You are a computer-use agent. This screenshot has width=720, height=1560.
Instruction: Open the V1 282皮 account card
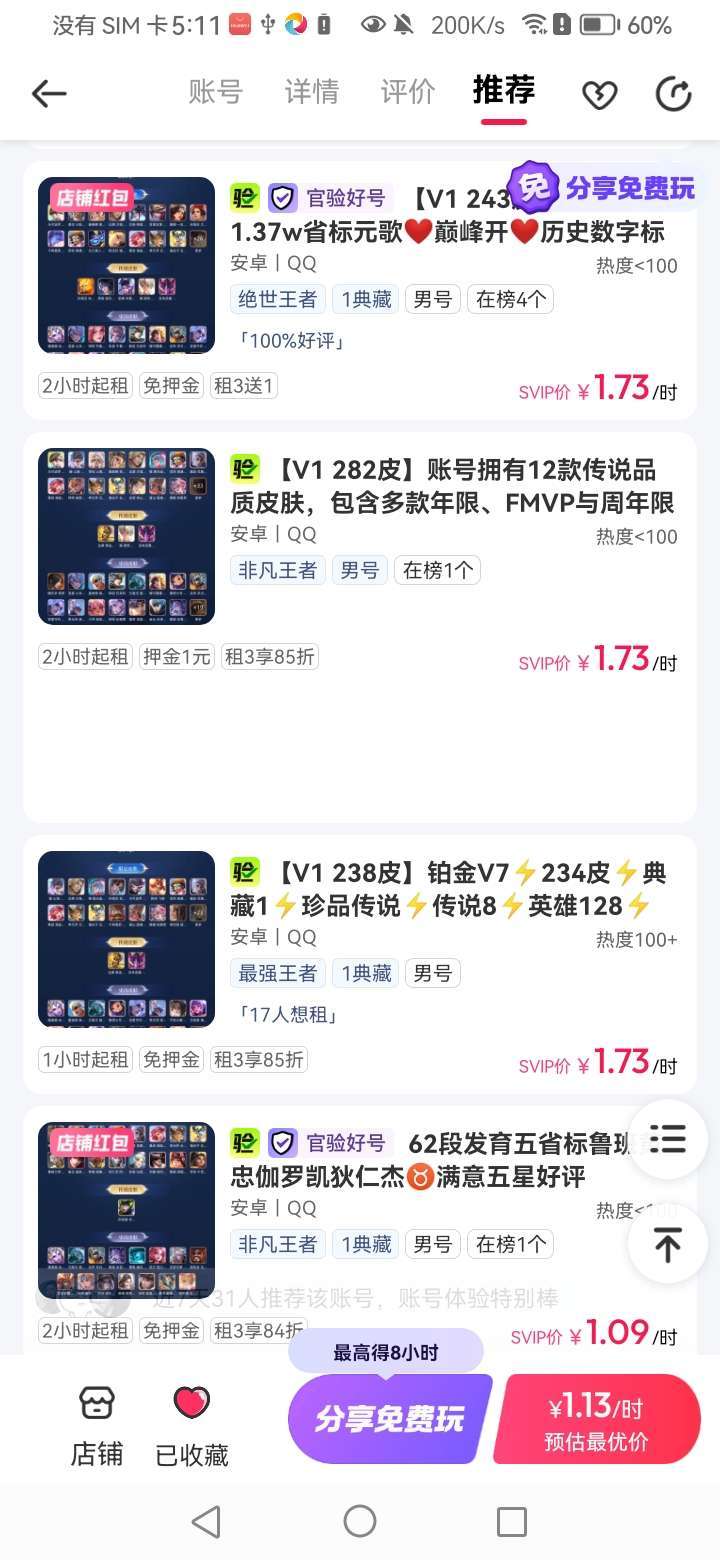[x=360, y=627]
